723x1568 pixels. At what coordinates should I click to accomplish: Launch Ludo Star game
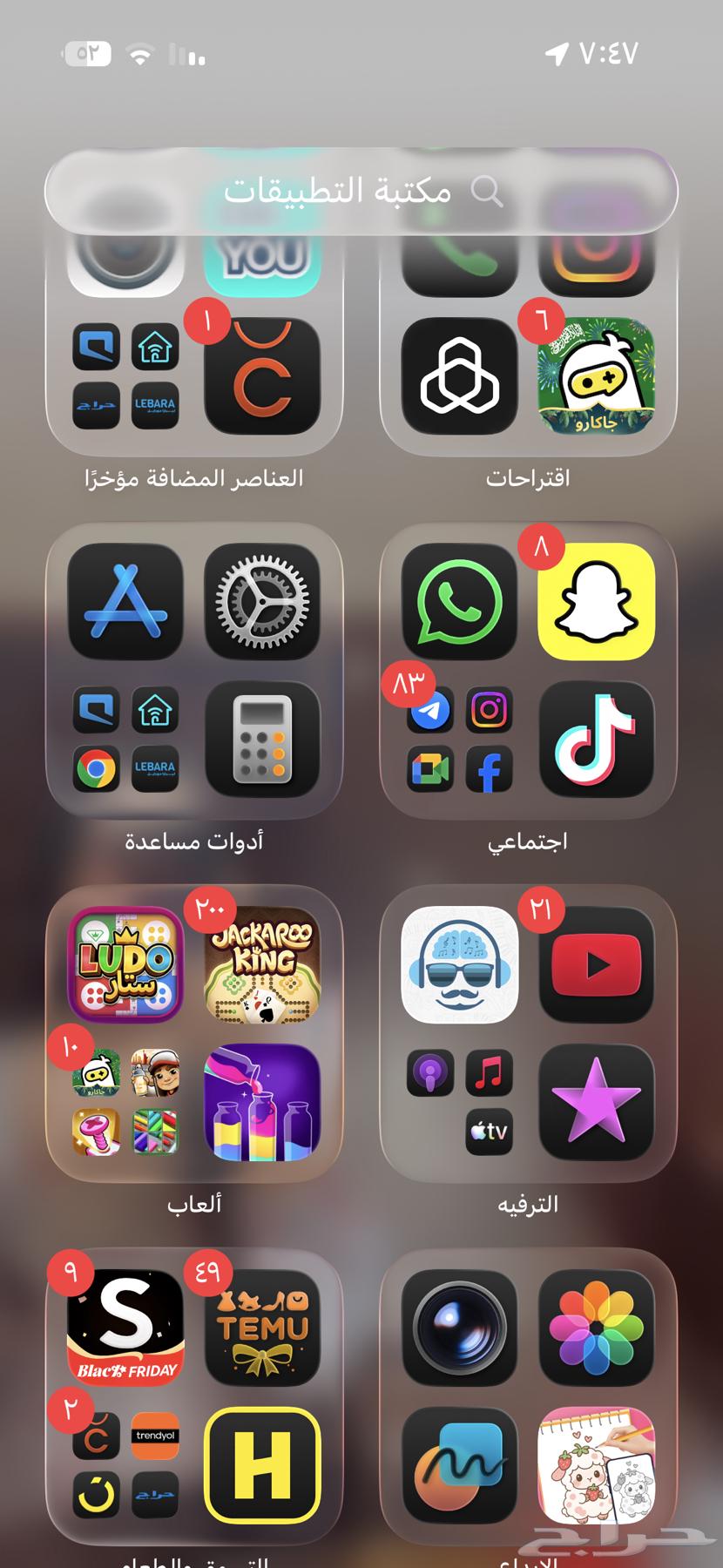point(125,964)
